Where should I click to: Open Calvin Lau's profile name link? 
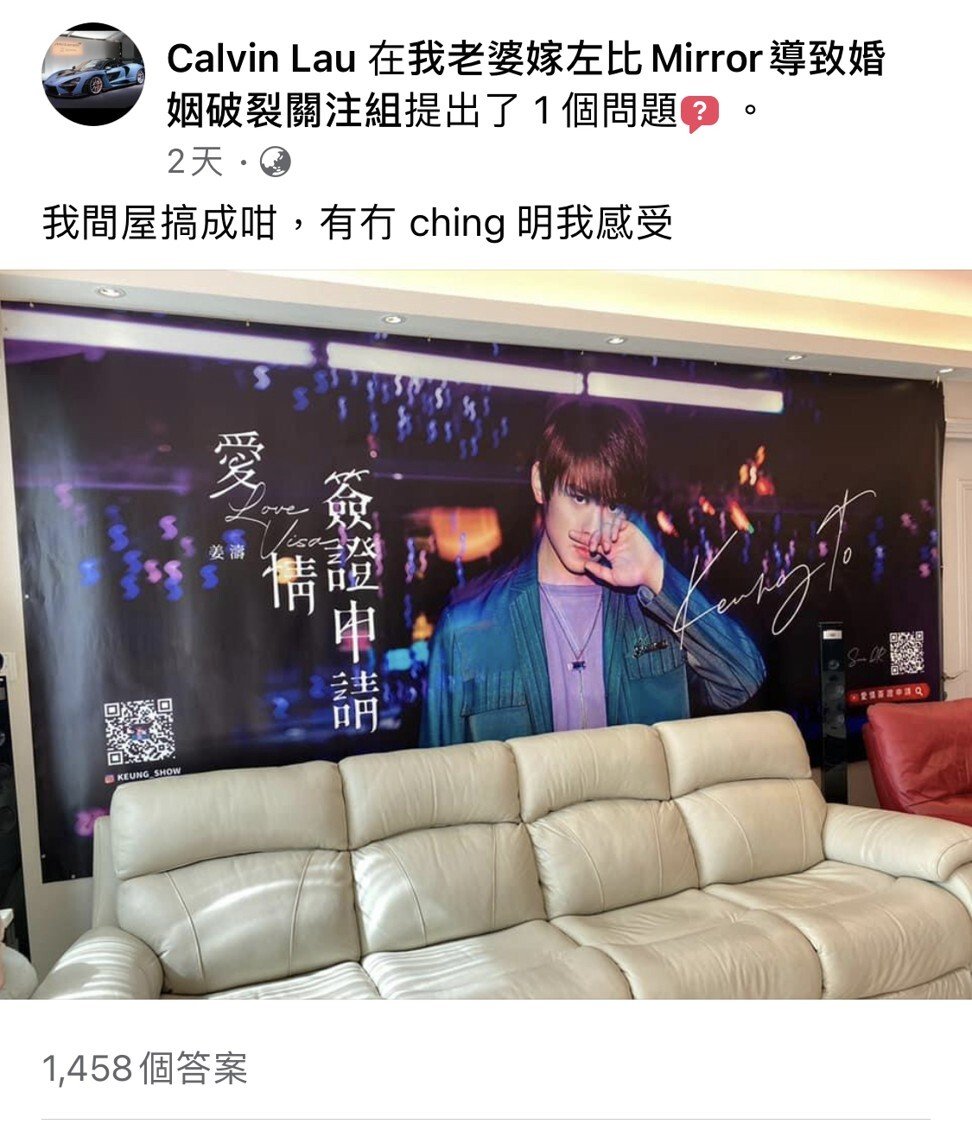click(261, 61)
